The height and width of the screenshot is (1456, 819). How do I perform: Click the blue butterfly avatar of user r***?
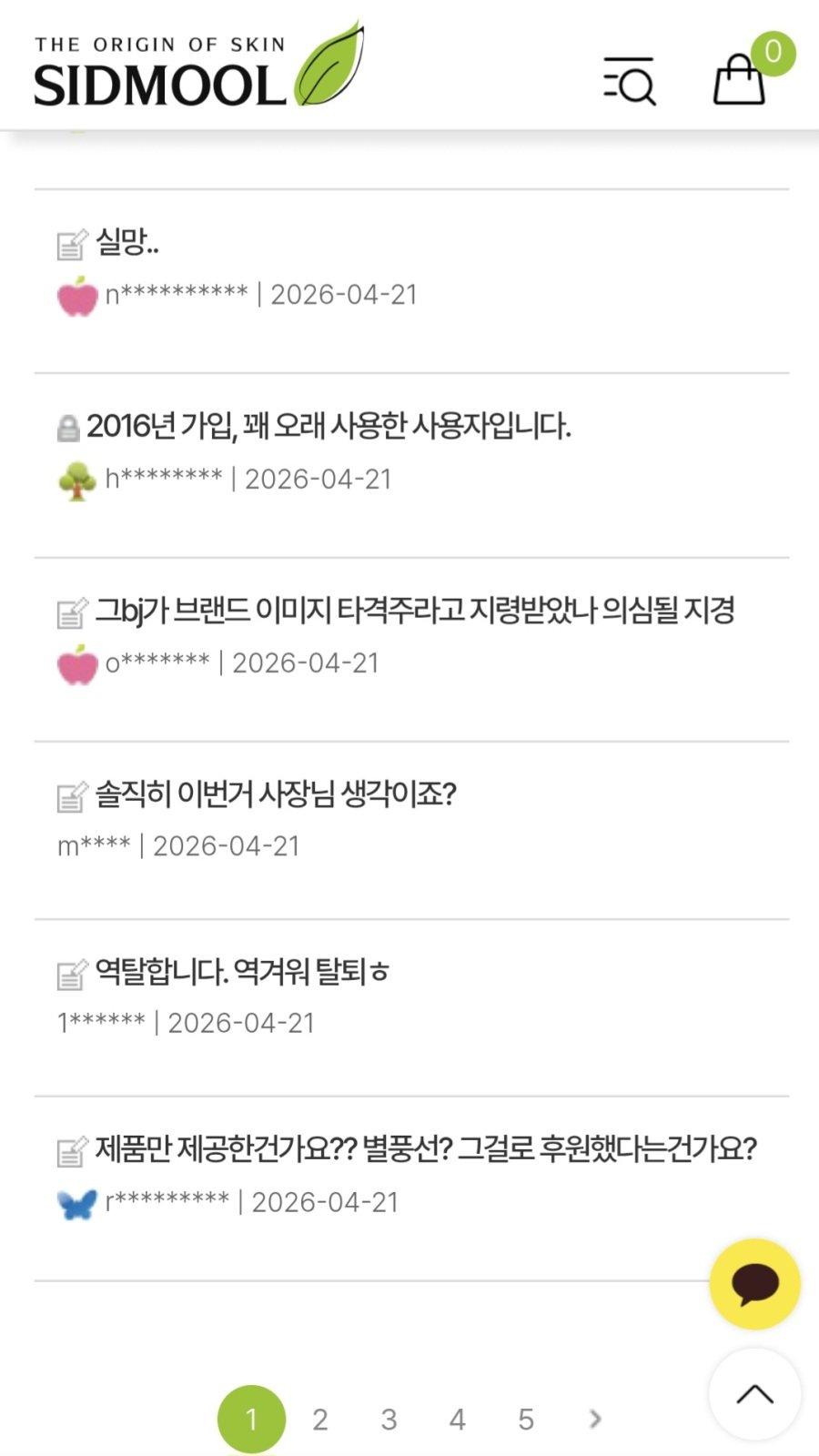coord(77,1202)
